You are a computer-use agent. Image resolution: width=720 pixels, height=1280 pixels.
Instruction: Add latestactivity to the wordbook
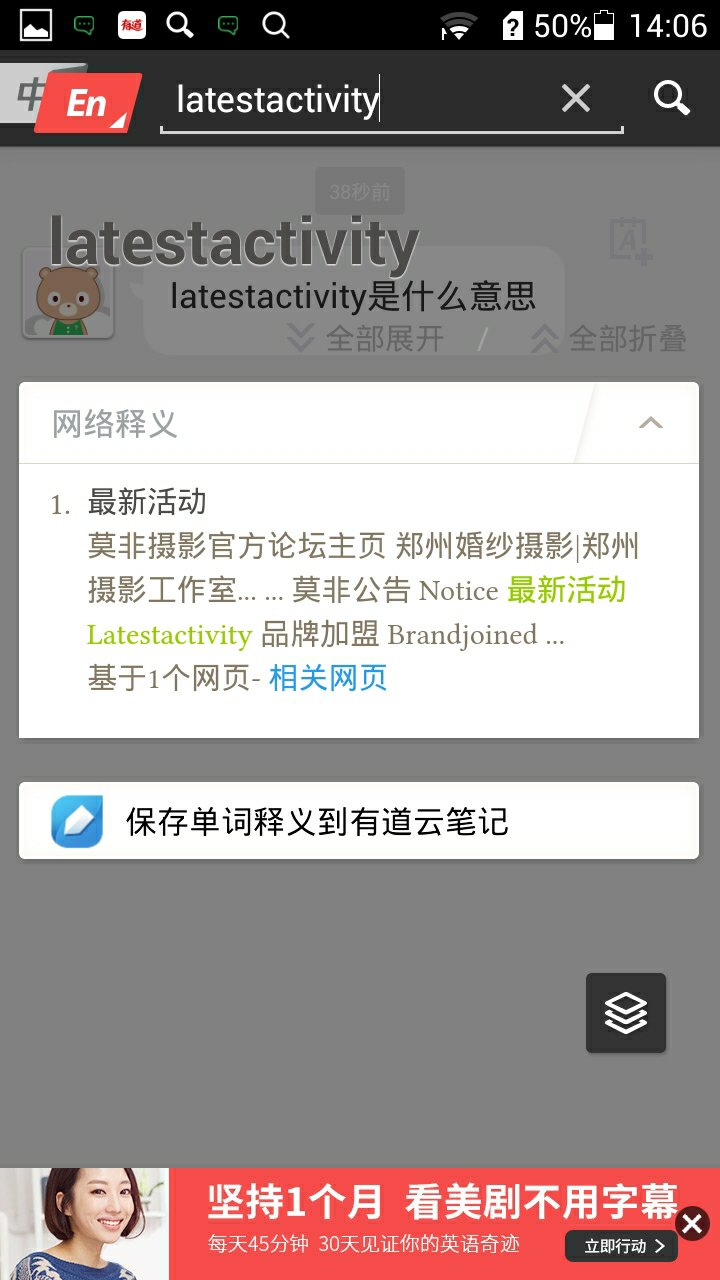tap(631, 241)
